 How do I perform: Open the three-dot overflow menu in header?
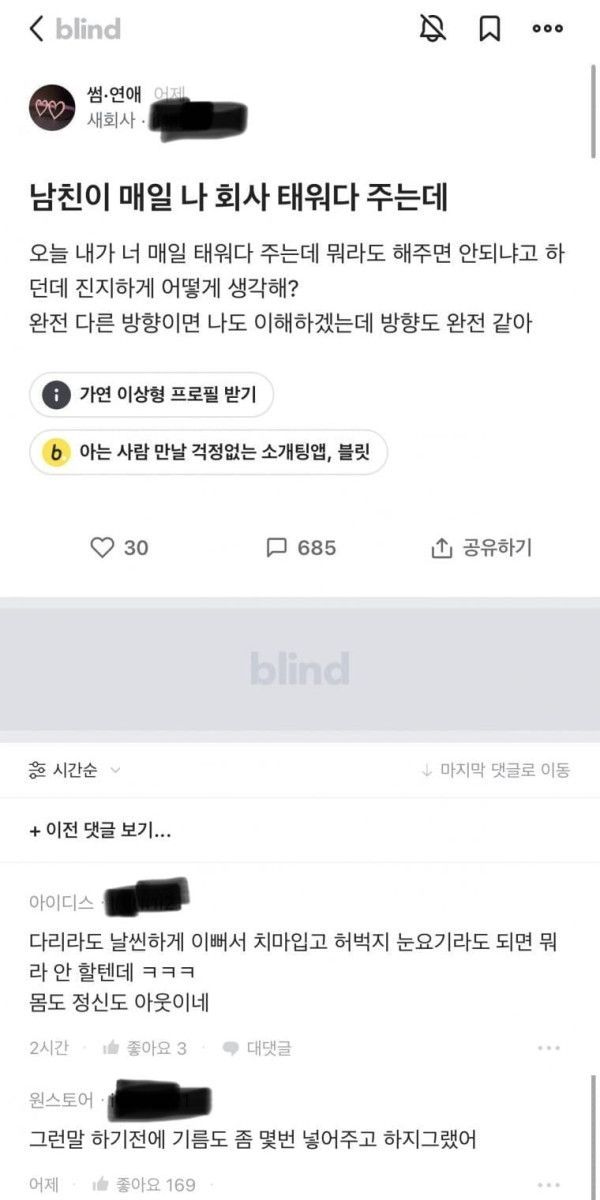tap(548, 29)
